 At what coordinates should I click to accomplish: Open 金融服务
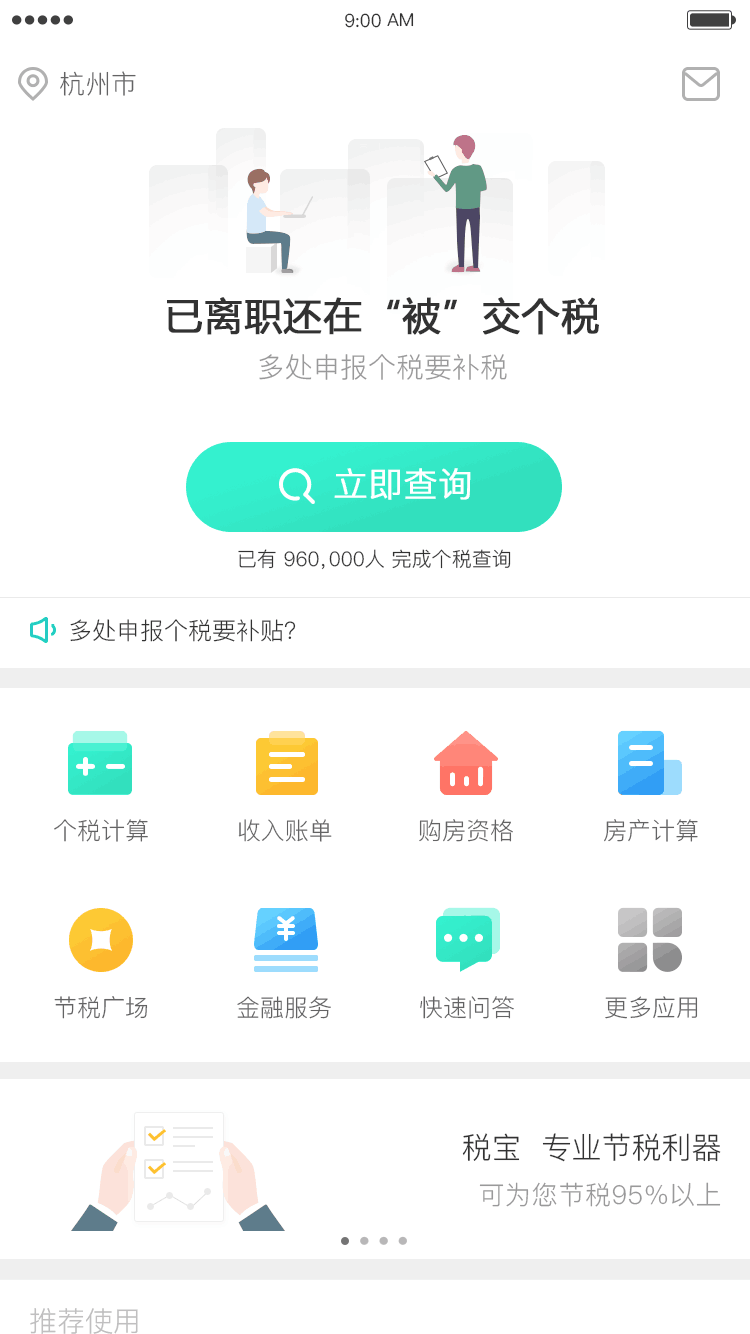(286, 962)
